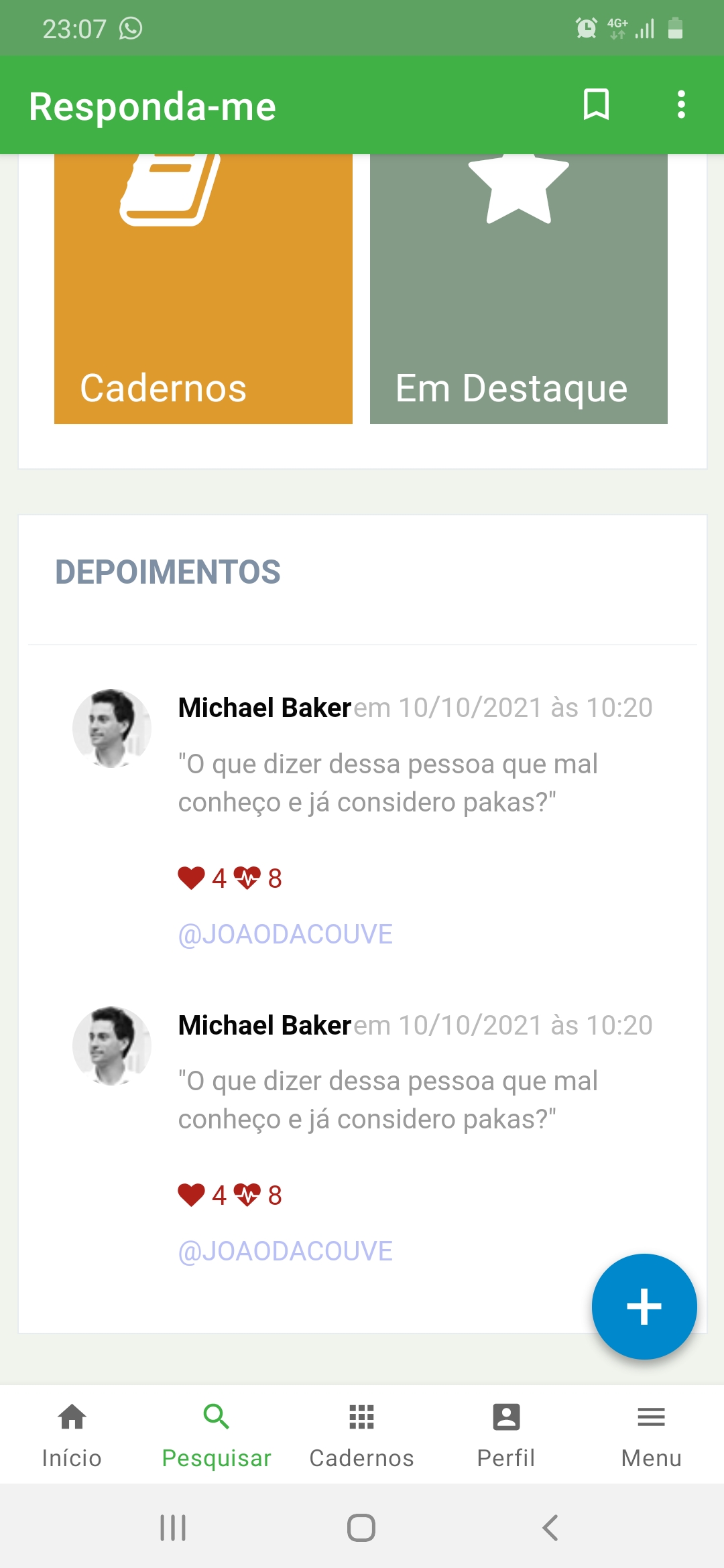Open recent apps from the navigation bar
The height and width of the screenshot is (1568, 724).
[173, 1528]
